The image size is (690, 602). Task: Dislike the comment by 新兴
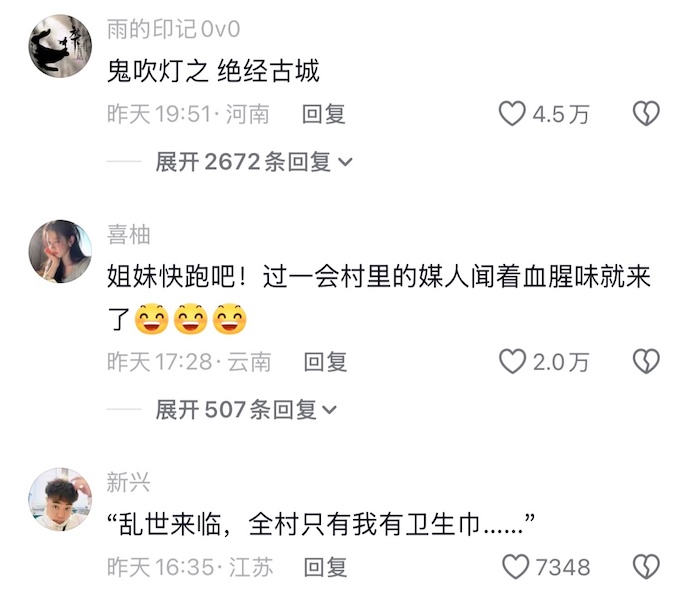click(647, 568)
